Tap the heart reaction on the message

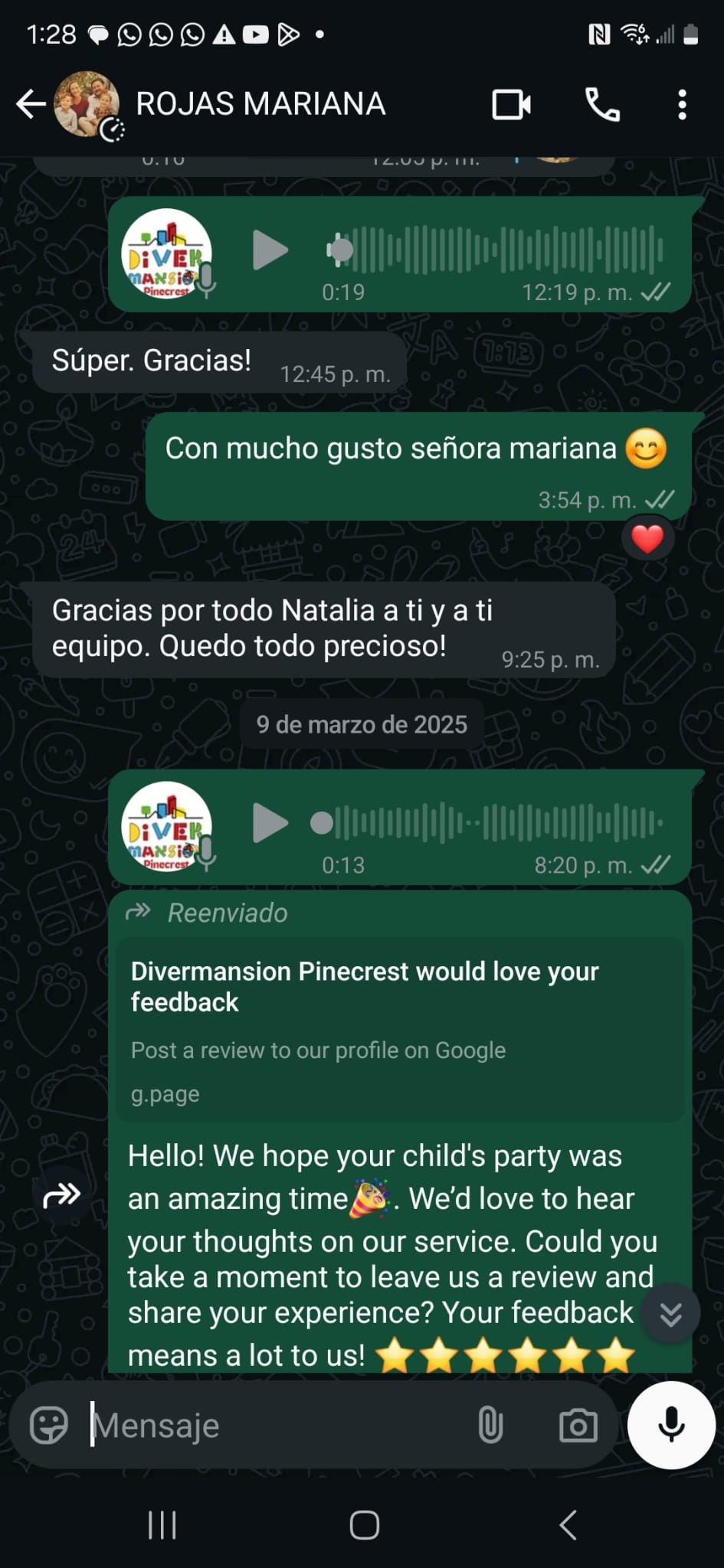647,538
